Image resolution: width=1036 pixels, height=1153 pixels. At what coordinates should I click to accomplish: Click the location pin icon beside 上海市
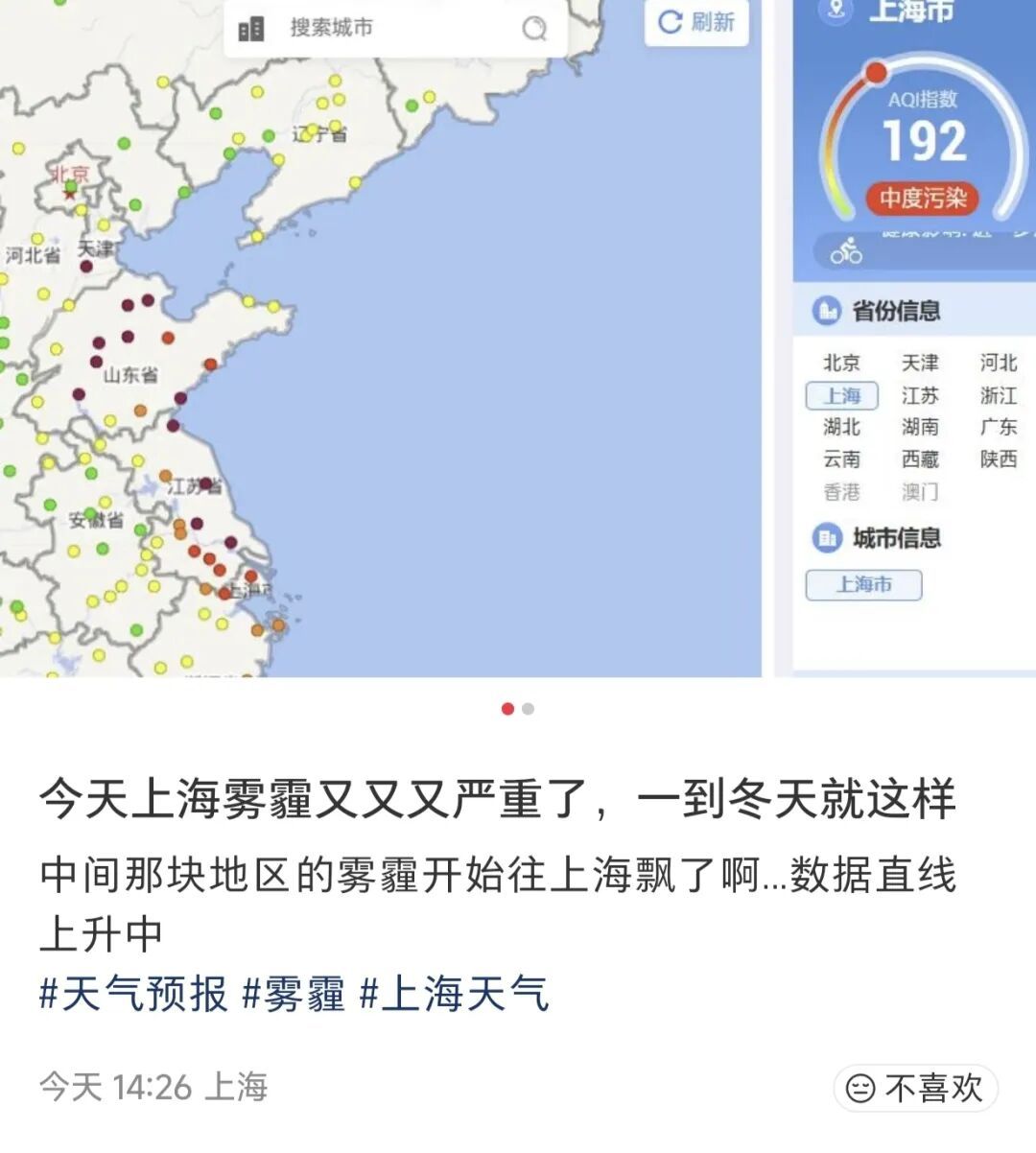834,10
